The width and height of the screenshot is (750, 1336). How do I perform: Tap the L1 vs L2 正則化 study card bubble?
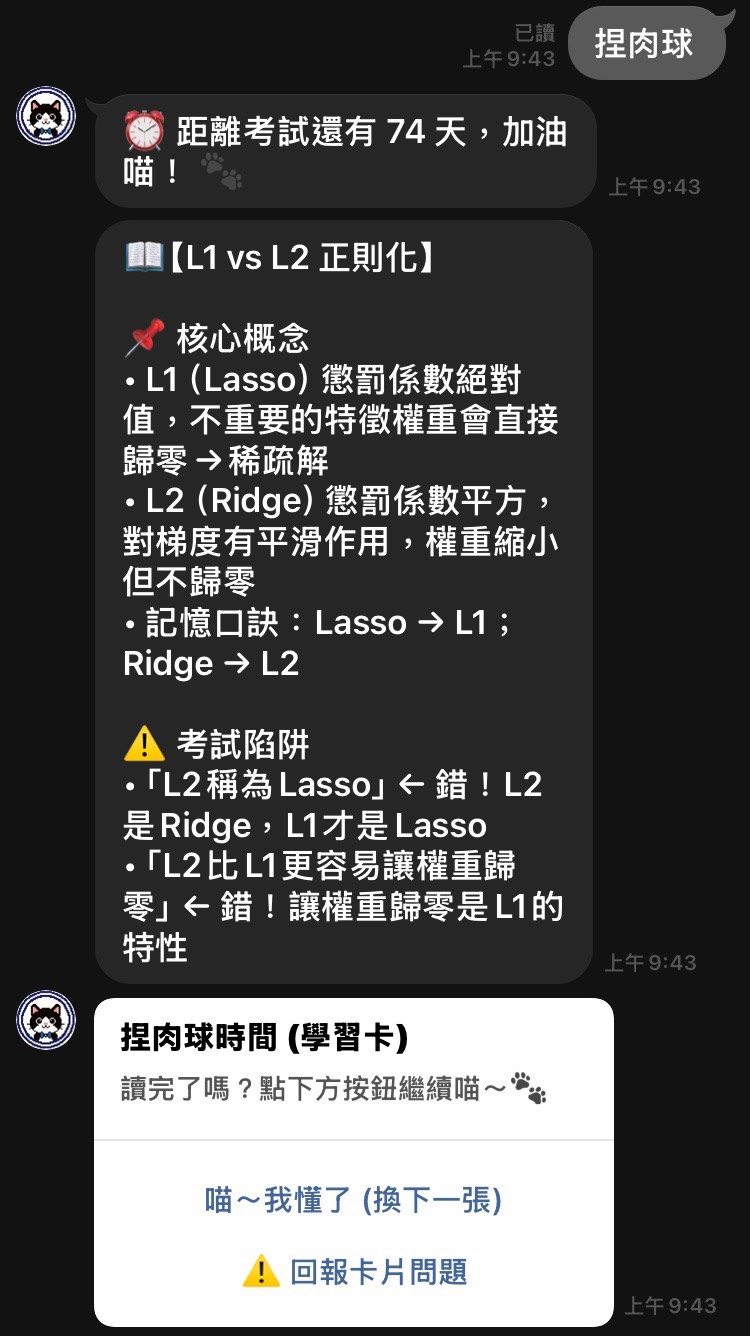point(340,600)
